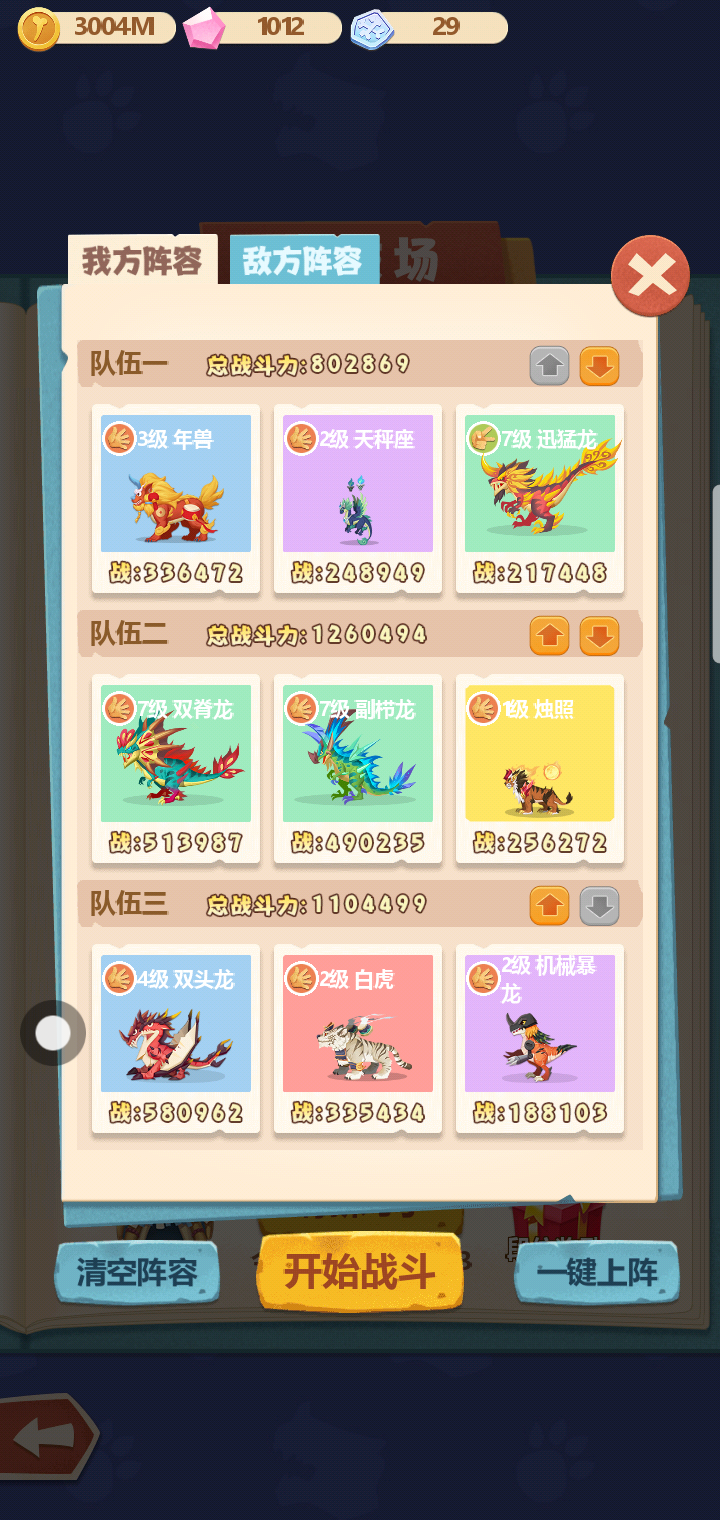Select the 白虎 card
Image resolution: width=720 pixels, height=1520 pixels.
pos(358,1037)
